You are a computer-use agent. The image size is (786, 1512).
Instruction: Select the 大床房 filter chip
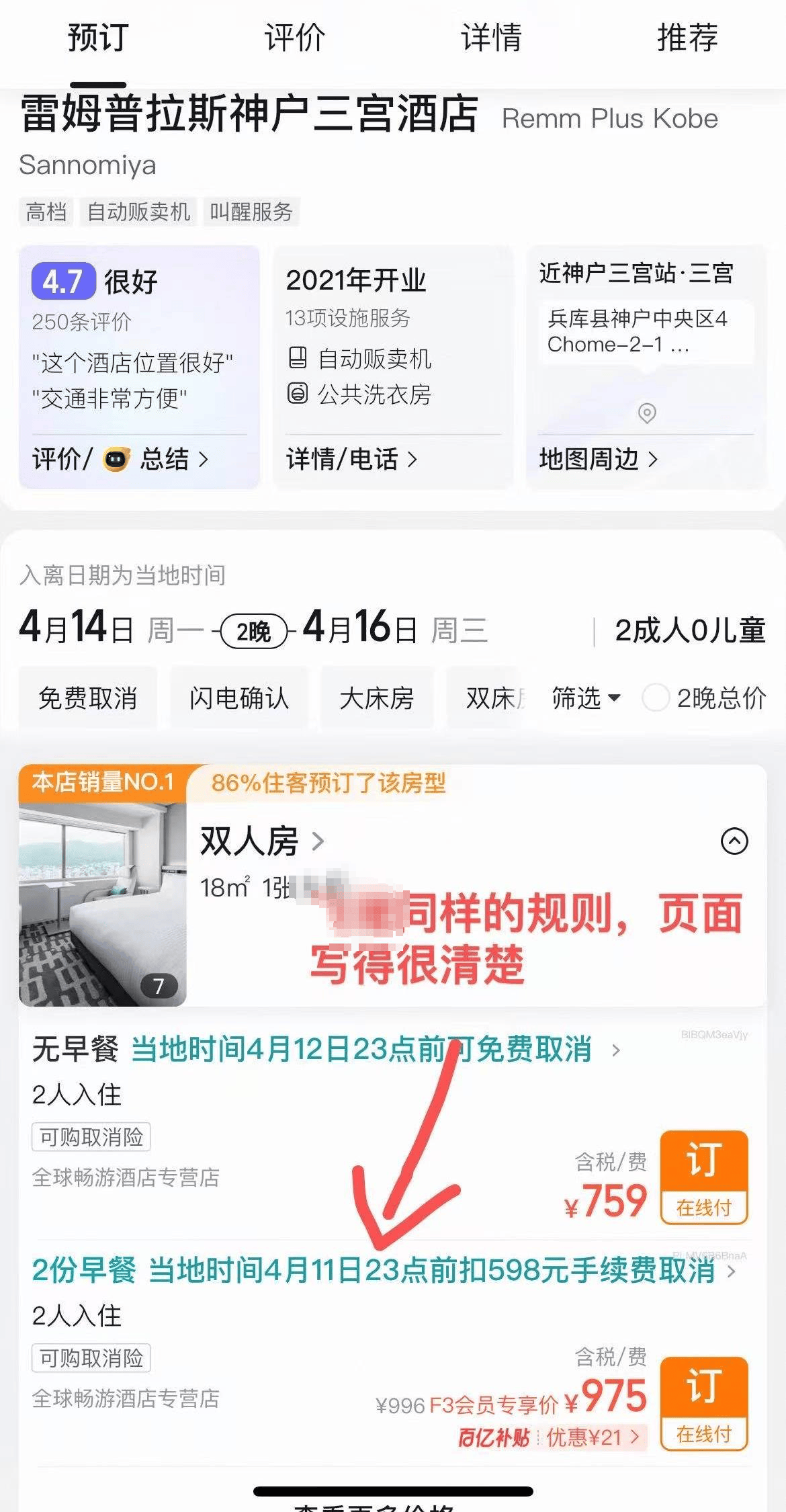tap(377, 698)
